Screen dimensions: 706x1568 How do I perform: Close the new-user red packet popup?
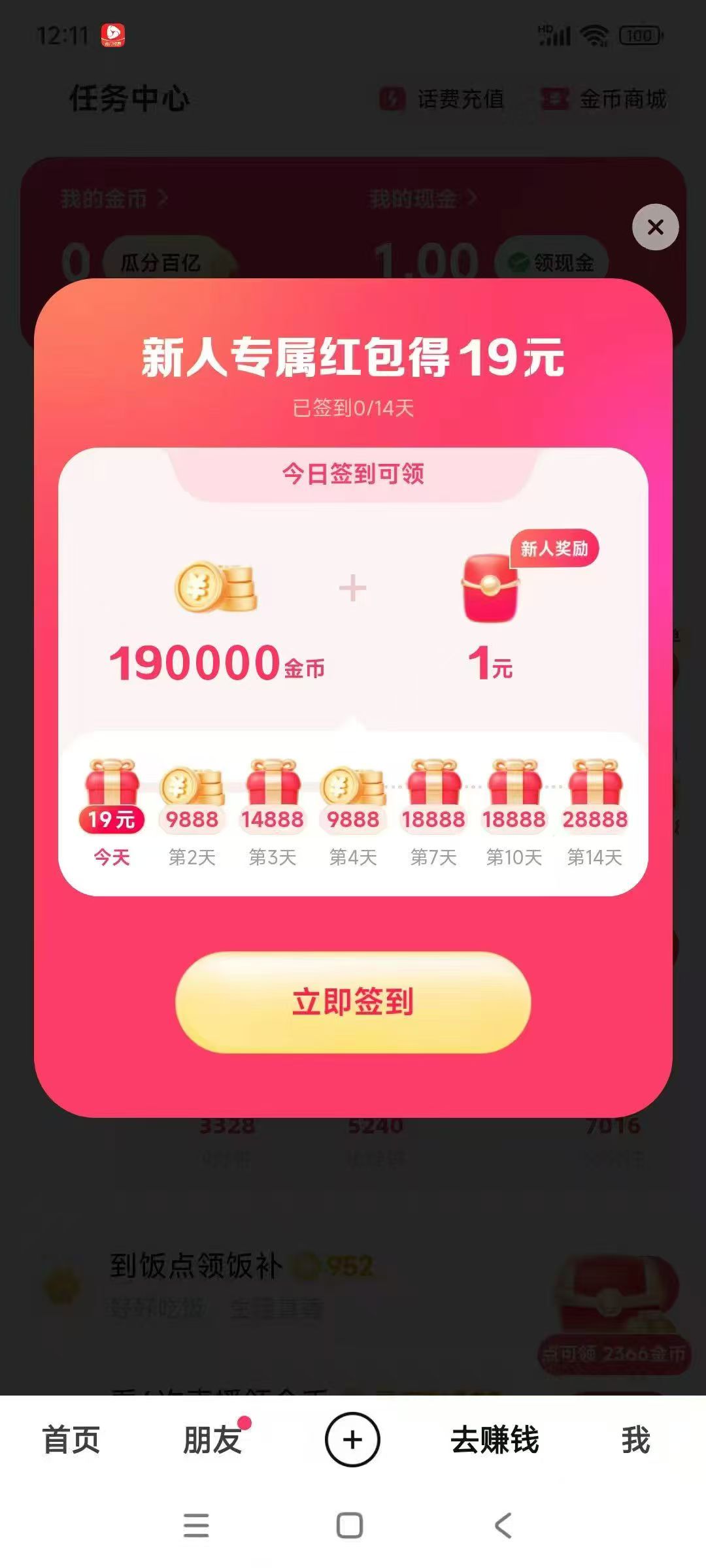pos(655,227)
